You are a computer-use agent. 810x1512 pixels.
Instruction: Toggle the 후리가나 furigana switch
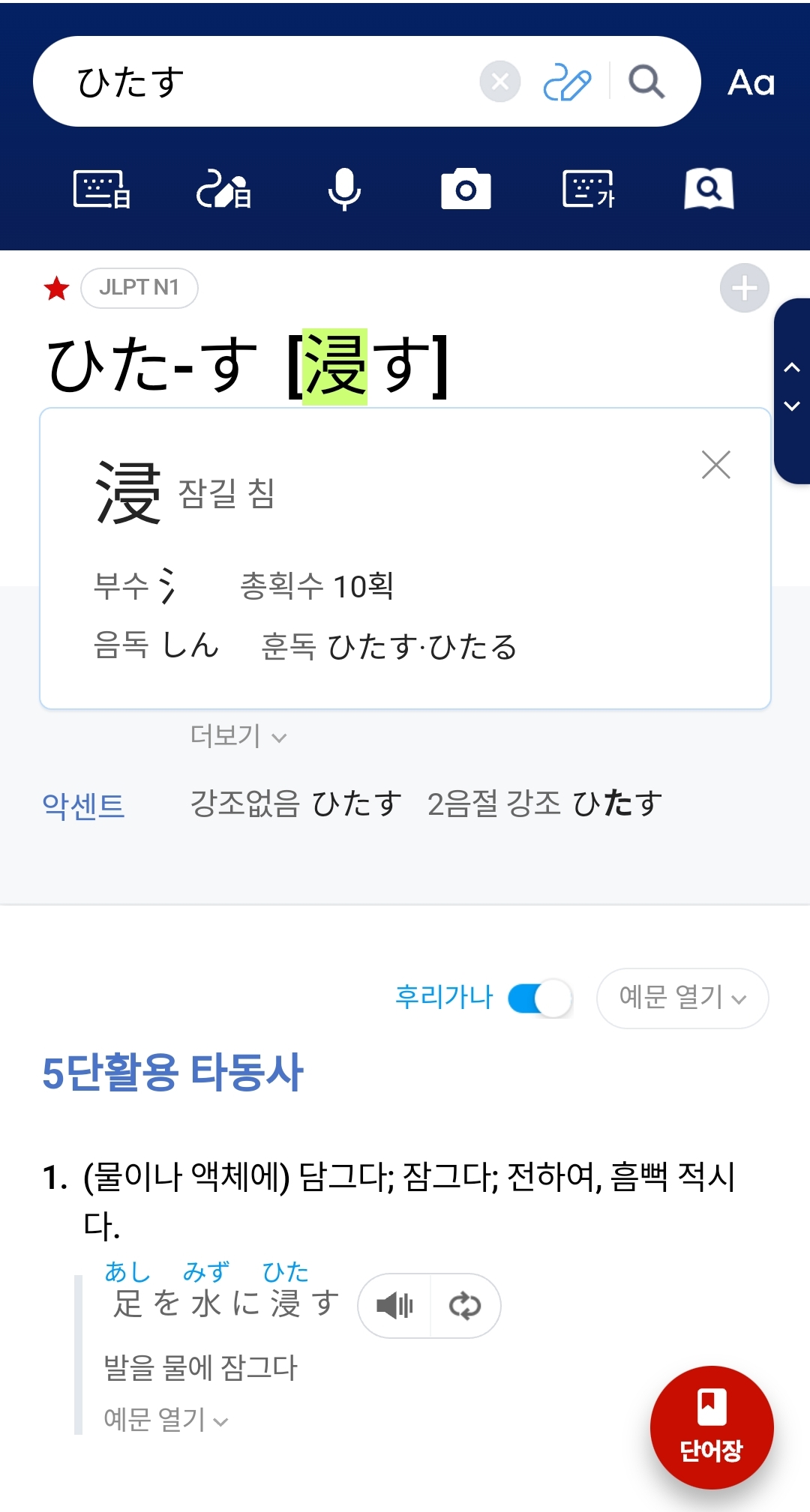click(x=540, y=998)
